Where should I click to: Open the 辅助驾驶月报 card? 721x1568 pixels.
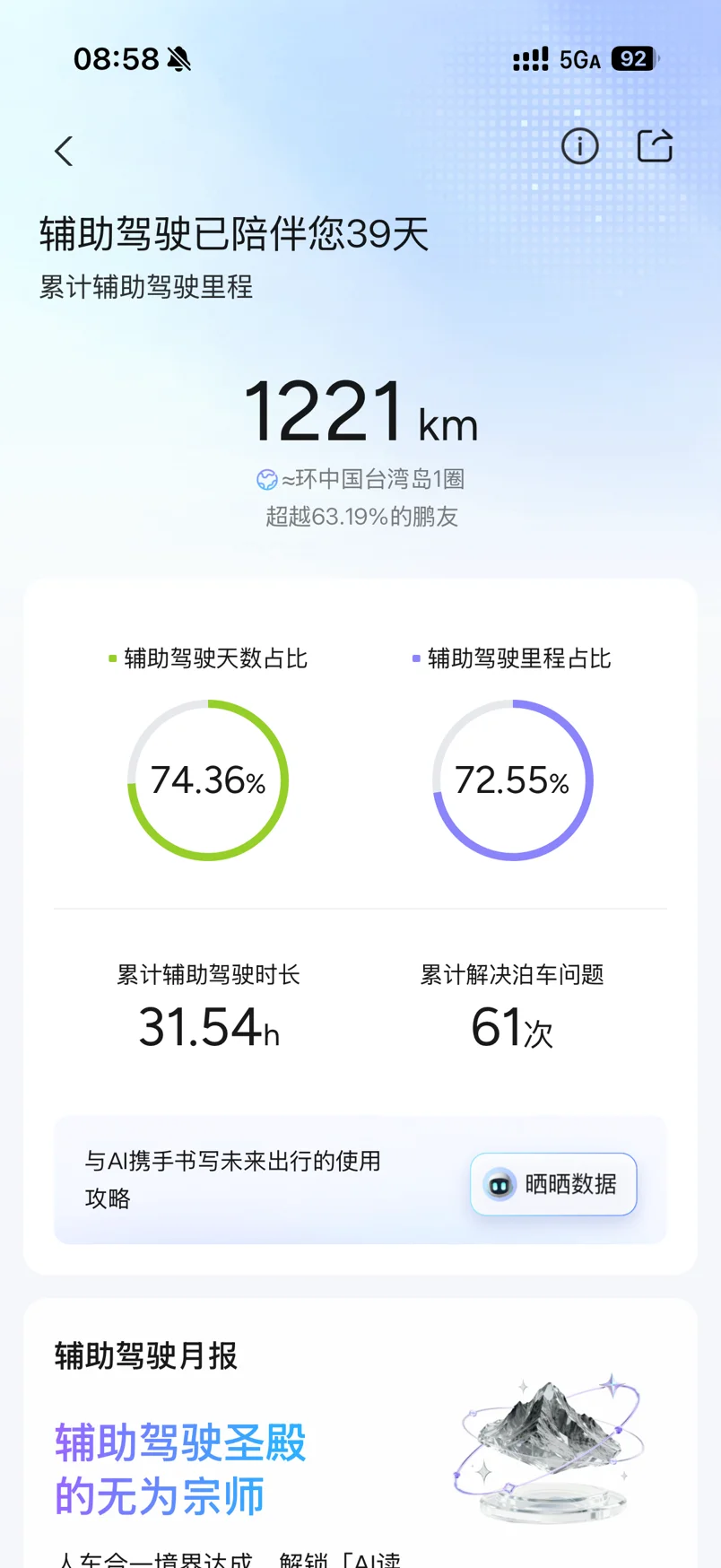tap(360, 1433)
